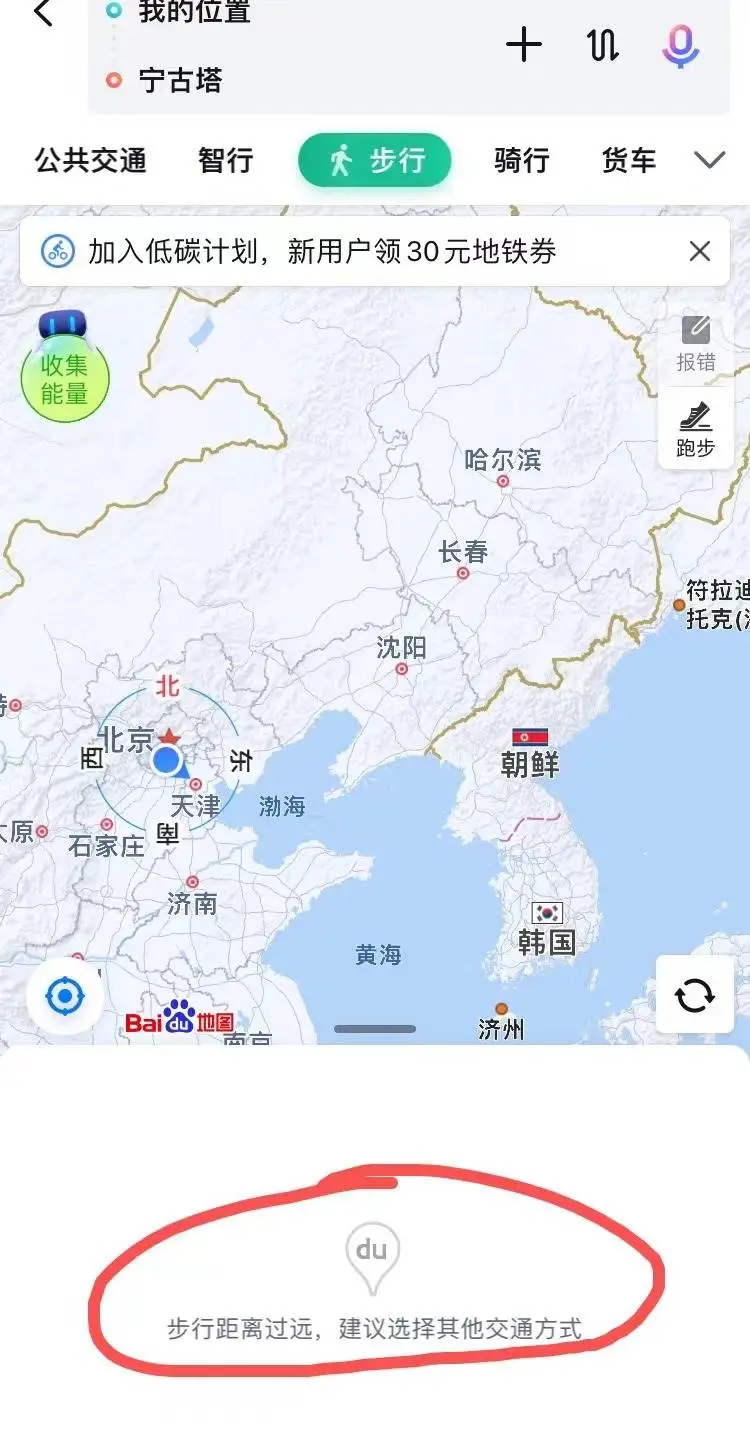Add a waypoint with the plus icon
750x1430 pixels.
click(524, 45)
